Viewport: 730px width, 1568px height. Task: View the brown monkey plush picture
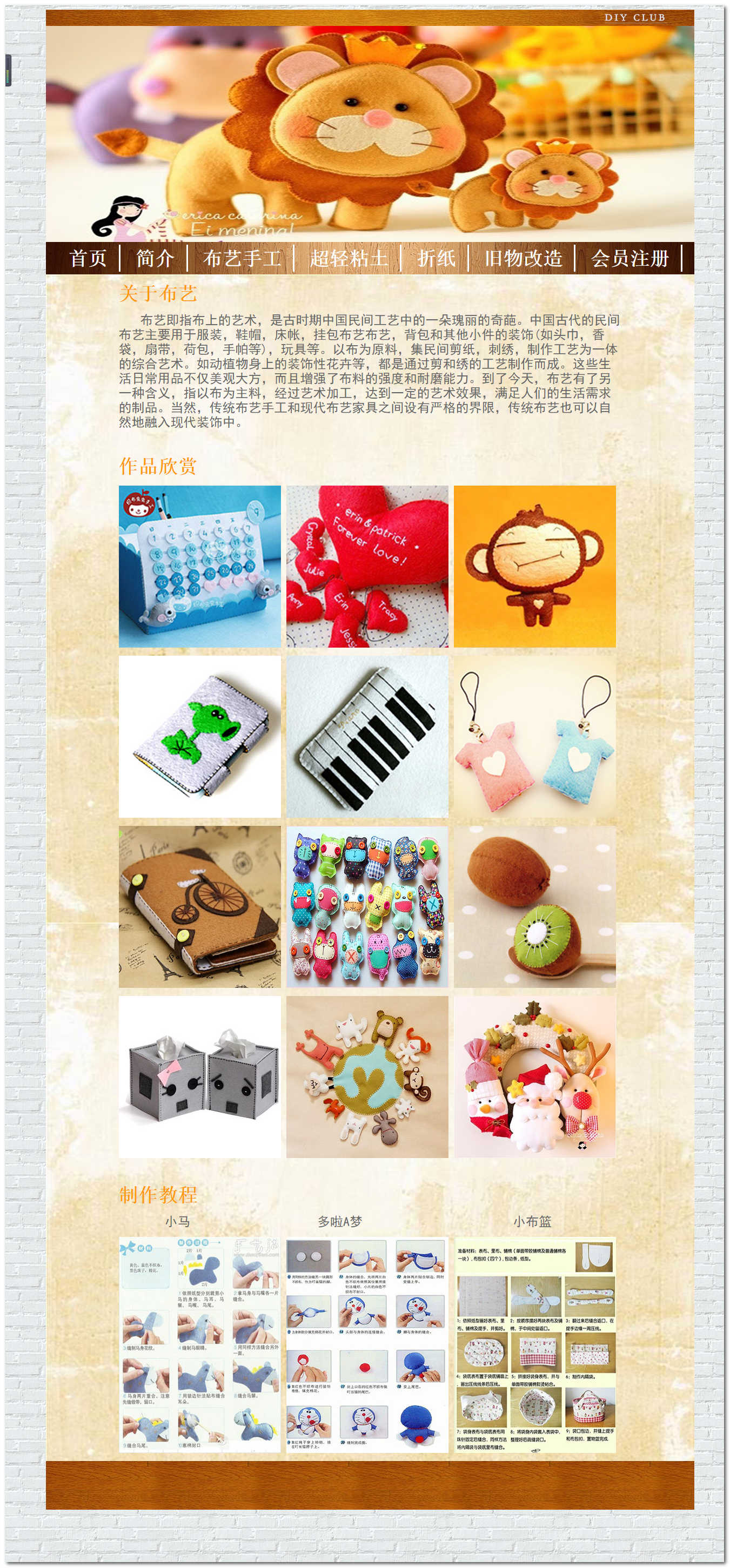(534, 566)
